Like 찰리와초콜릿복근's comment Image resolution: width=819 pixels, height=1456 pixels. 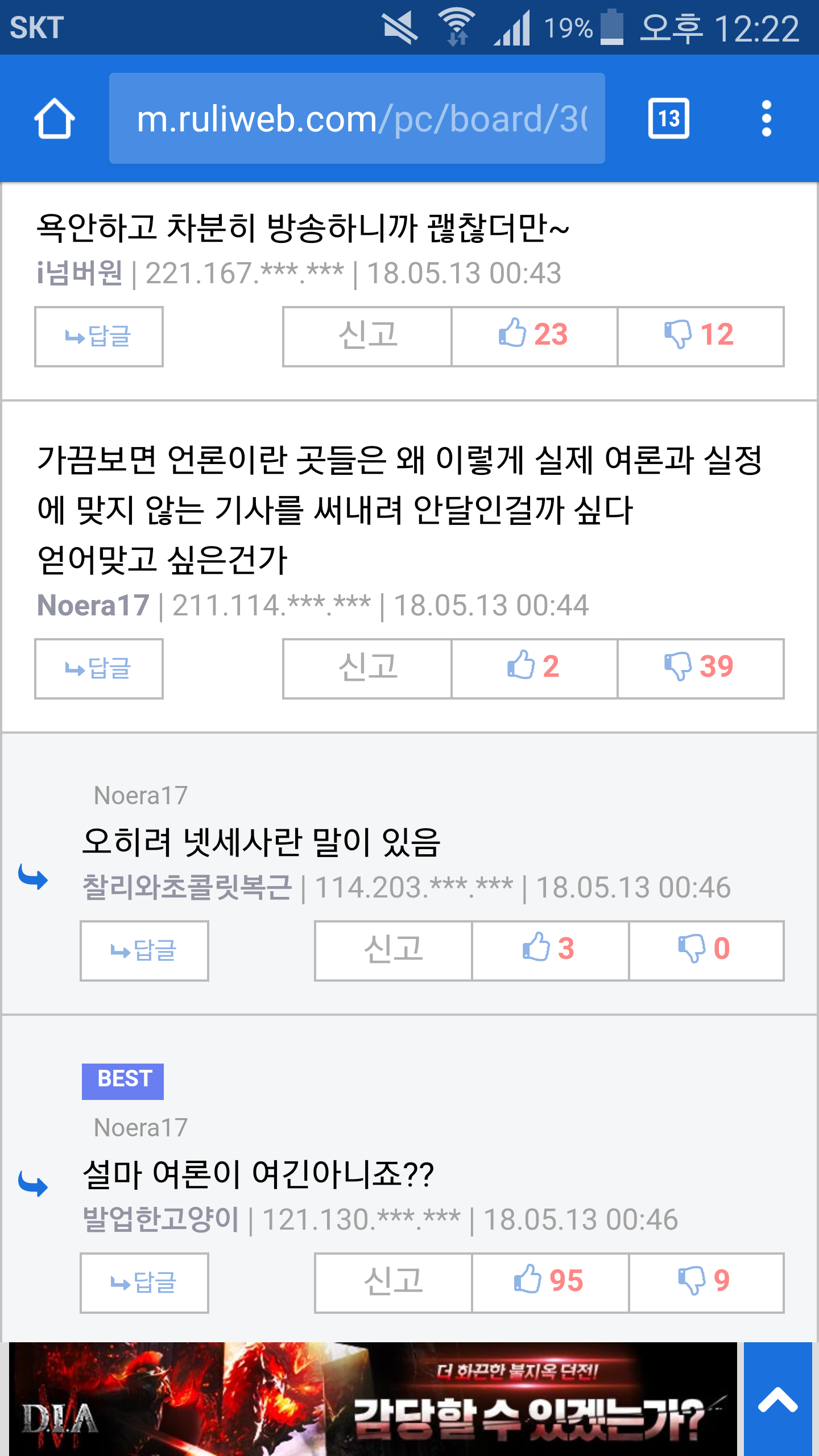550,951
